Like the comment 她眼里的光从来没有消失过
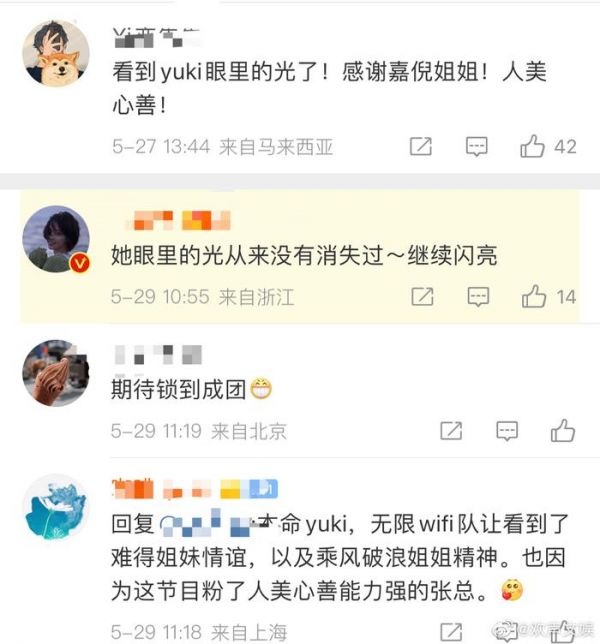600x644 pixels. point(534,296)
